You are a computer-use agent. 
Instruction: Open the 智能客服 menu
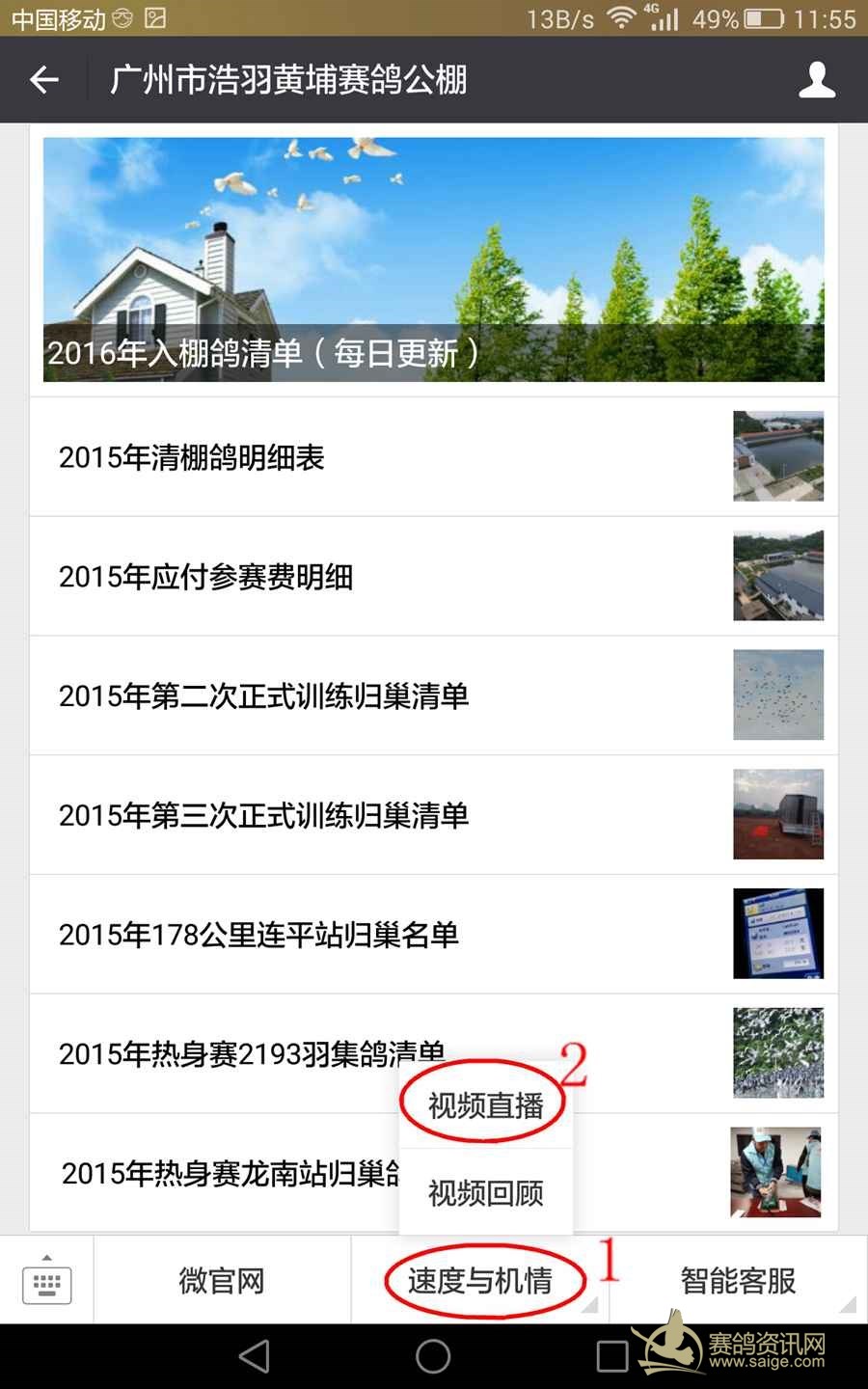point(738,1280)
